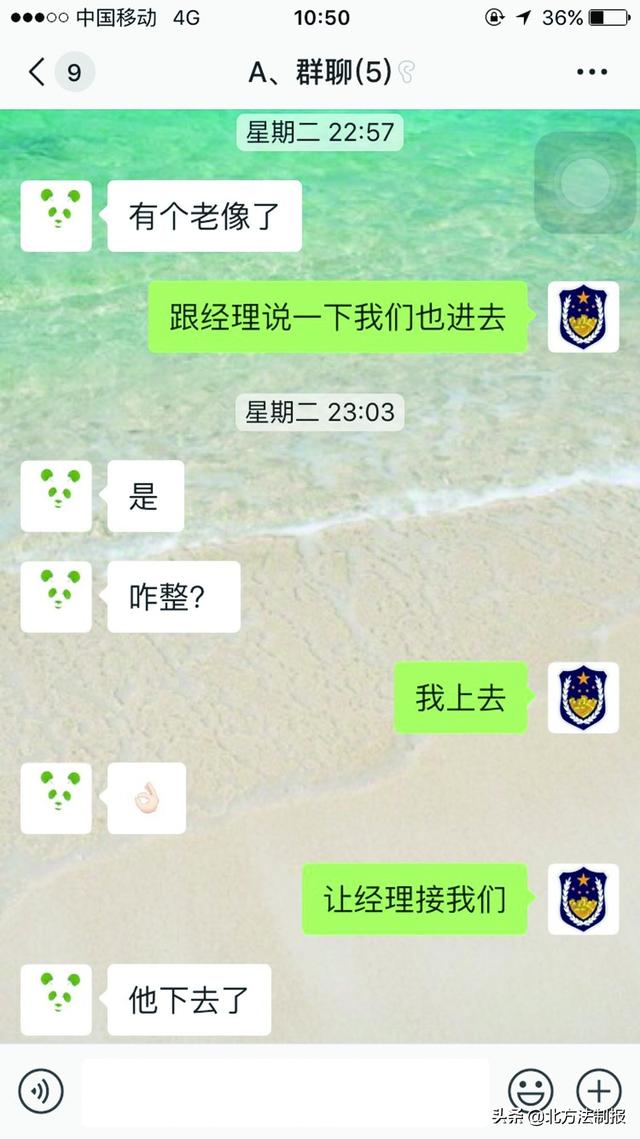Switch to voice message input
Viewport: 640px width, 1139px height.
[x=41, y=1090]
